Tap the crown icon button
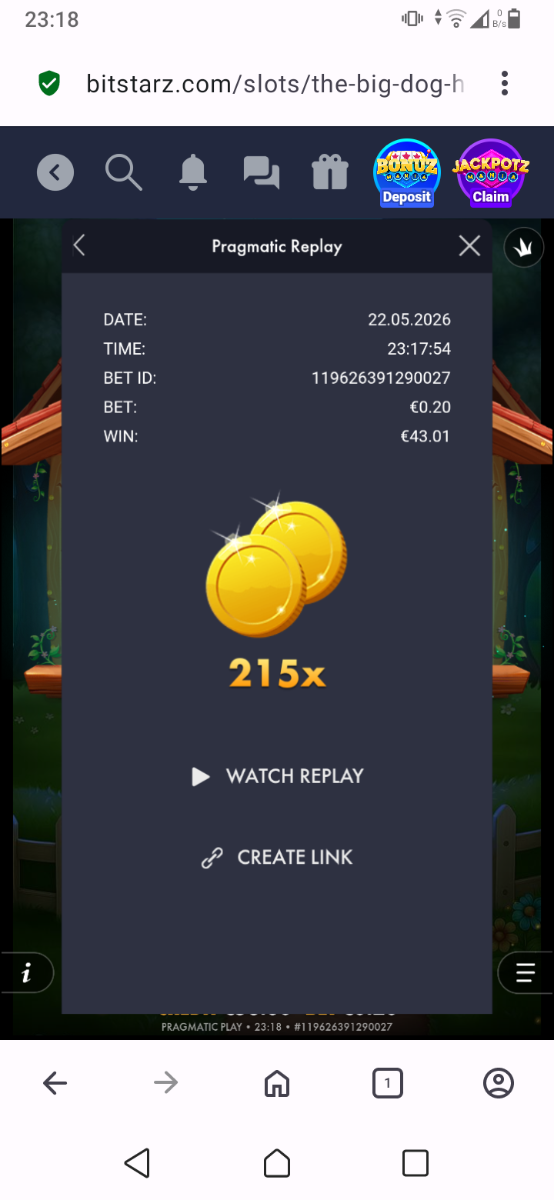 (524, 247)
